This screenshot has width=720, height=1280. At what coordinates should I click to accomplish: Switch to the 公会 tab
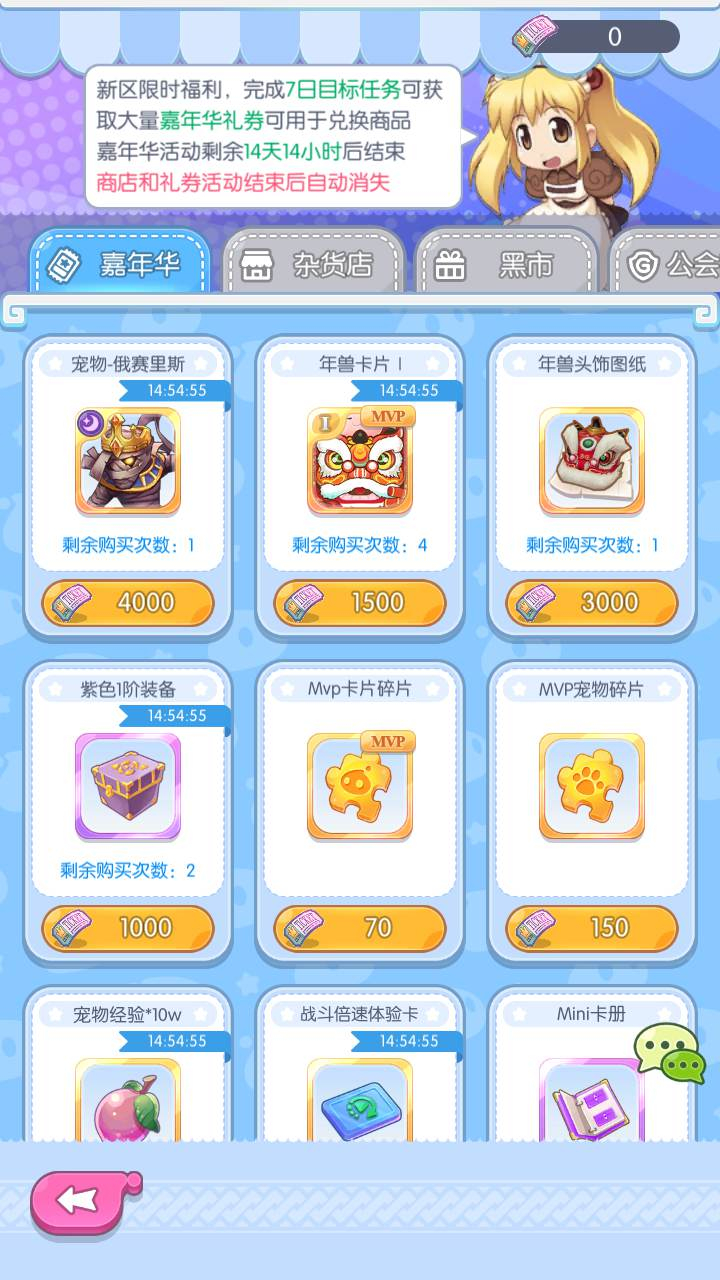[667, 264]
